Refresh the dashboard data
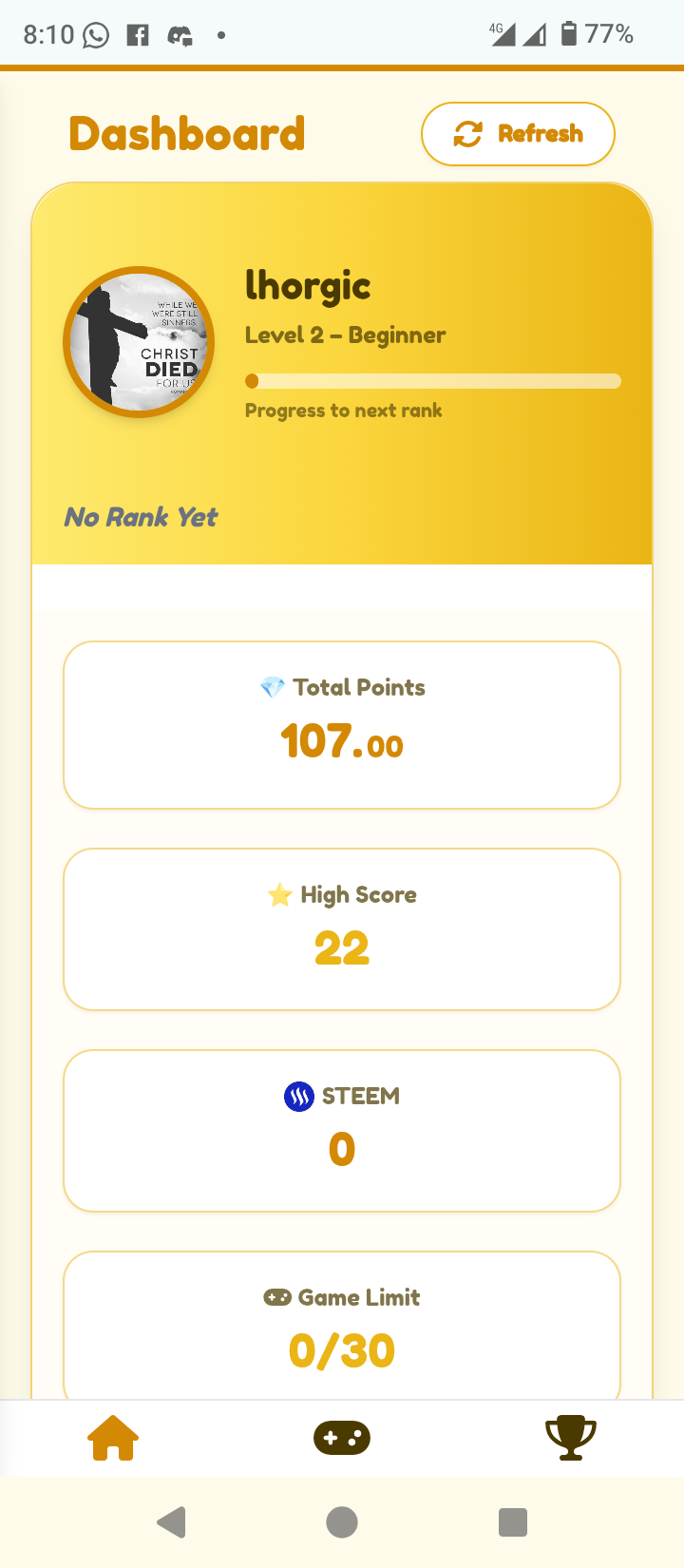684x1568 pixels. pyautogui.click(x=518, y=134)
